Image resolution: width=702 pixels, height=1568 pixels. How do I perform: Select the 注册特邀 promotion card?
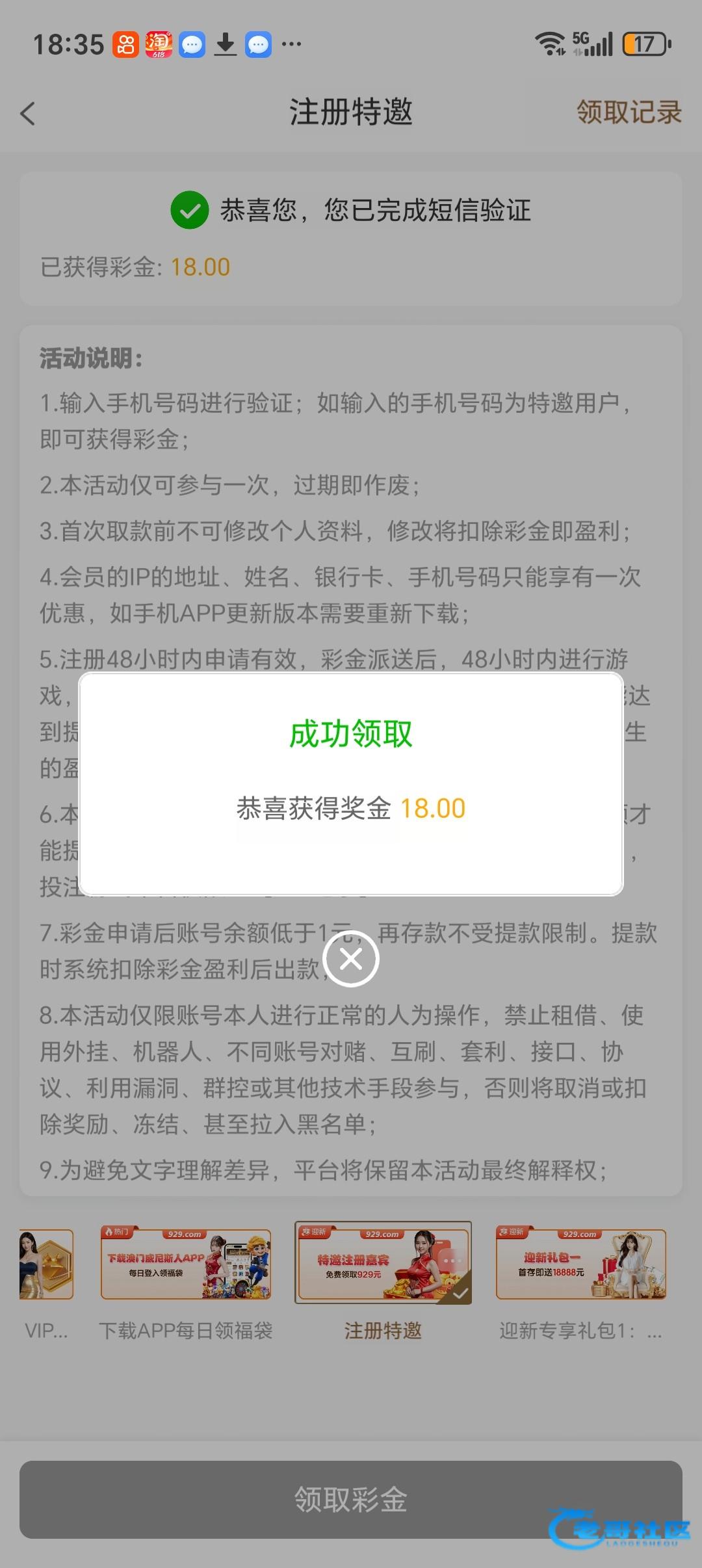[383, 1263]
